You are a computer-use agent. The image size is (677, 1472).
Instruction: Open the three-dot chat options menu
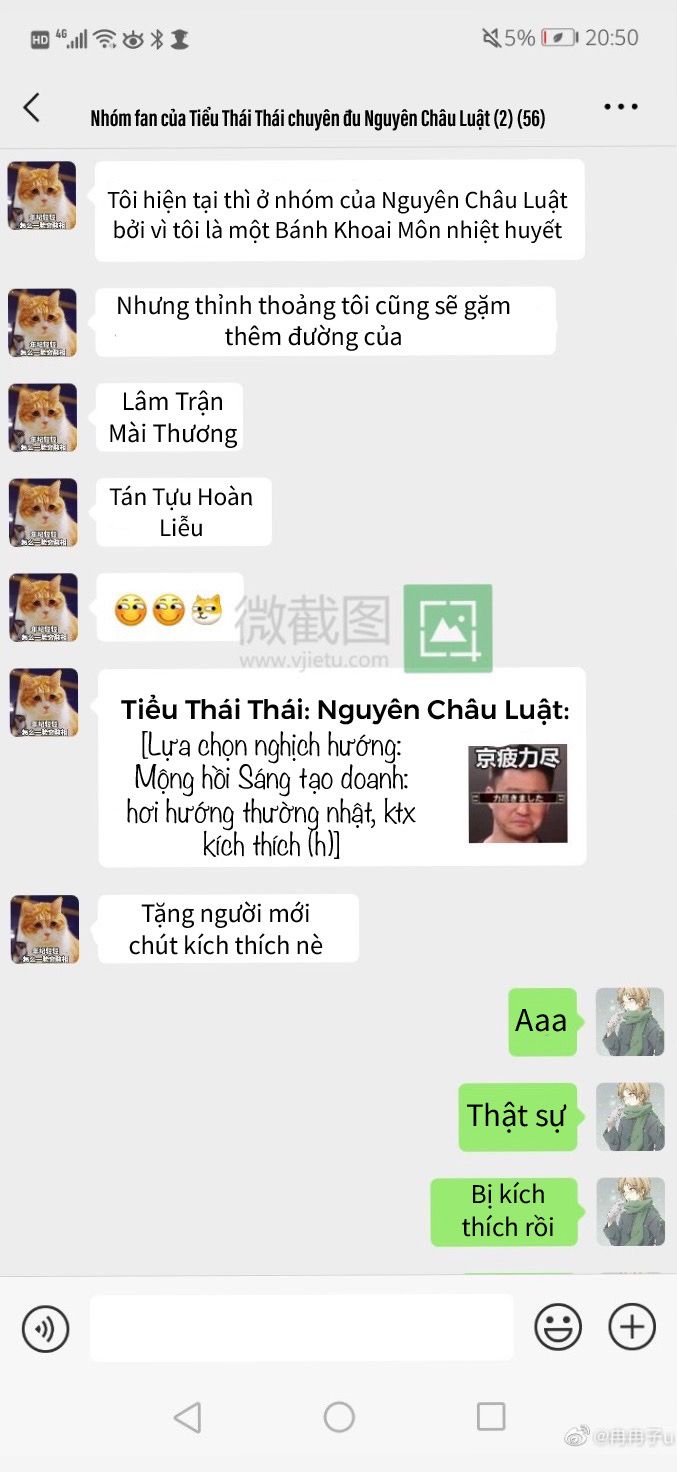point(620,107)
